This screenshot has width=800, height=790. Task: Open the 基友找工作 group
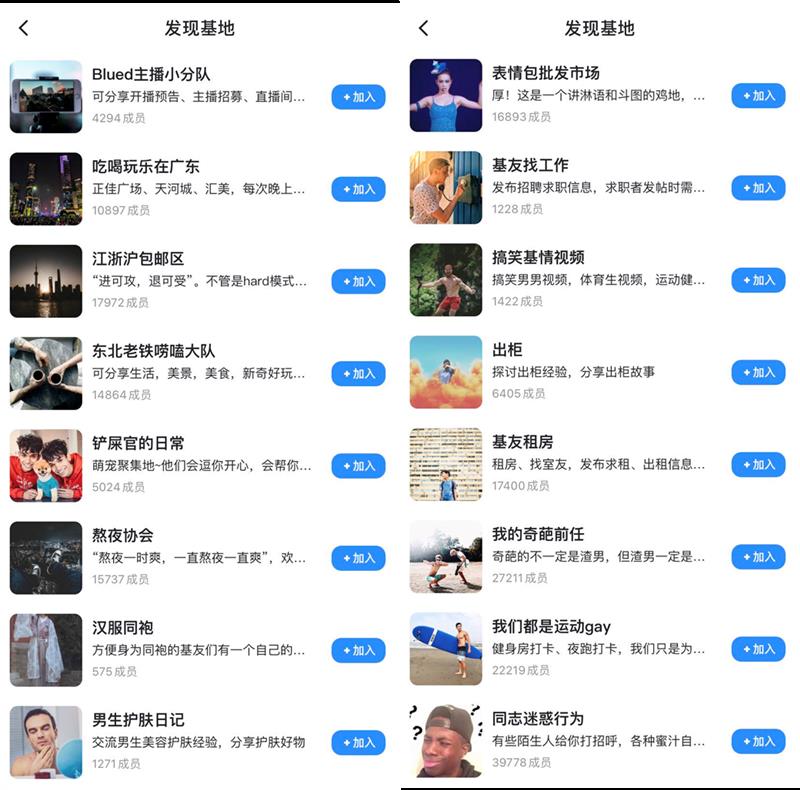530,165
